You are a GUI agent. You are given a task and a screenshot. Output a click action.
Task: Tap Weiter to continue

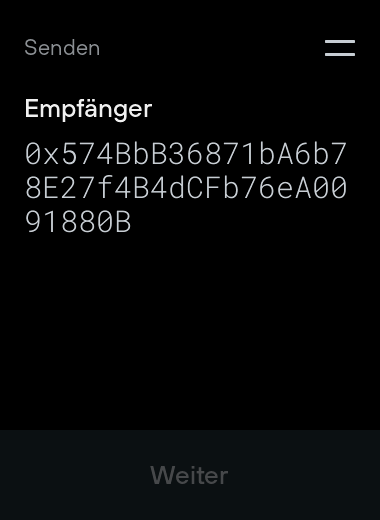point(190,475)
